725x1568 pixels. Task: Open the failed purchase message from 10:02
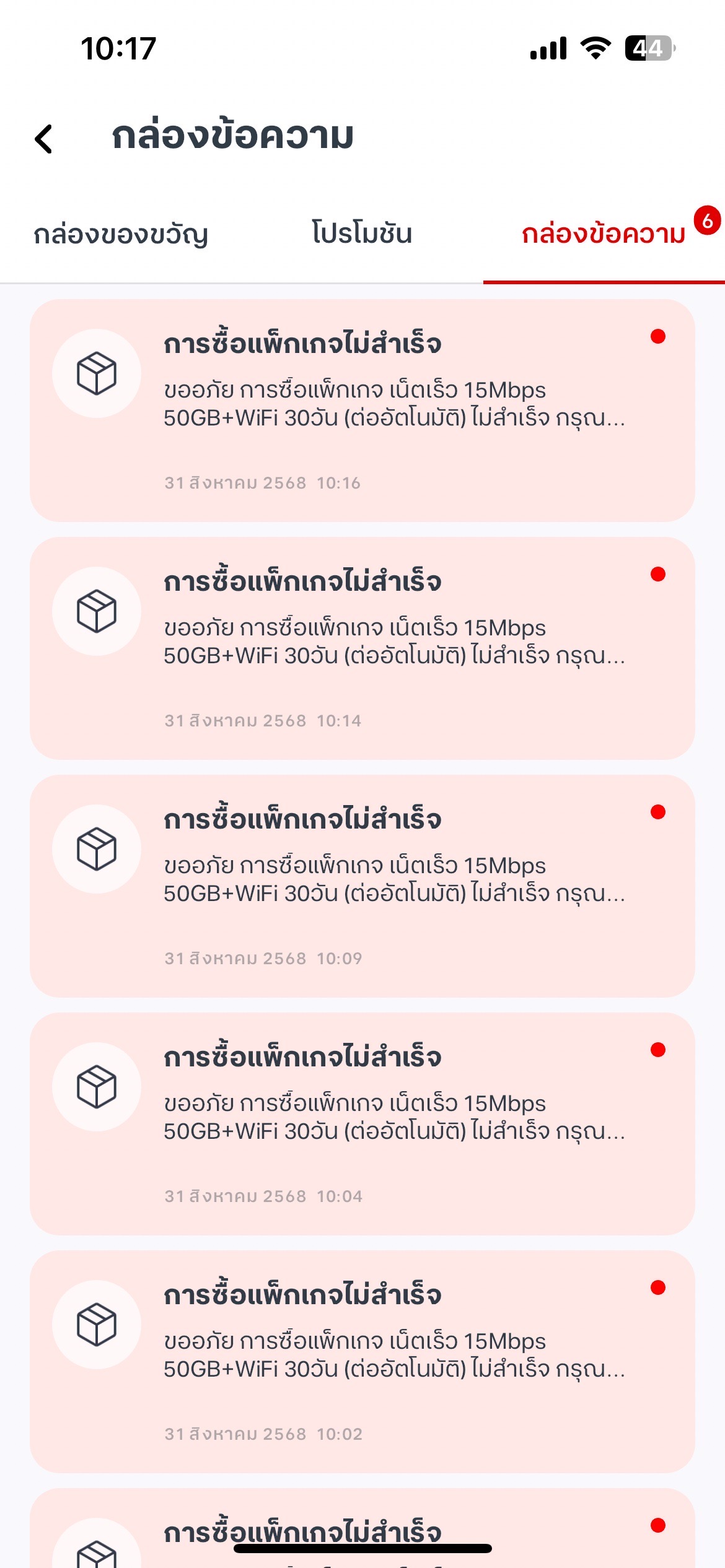pyautogui.click(x=362, y=1362)
